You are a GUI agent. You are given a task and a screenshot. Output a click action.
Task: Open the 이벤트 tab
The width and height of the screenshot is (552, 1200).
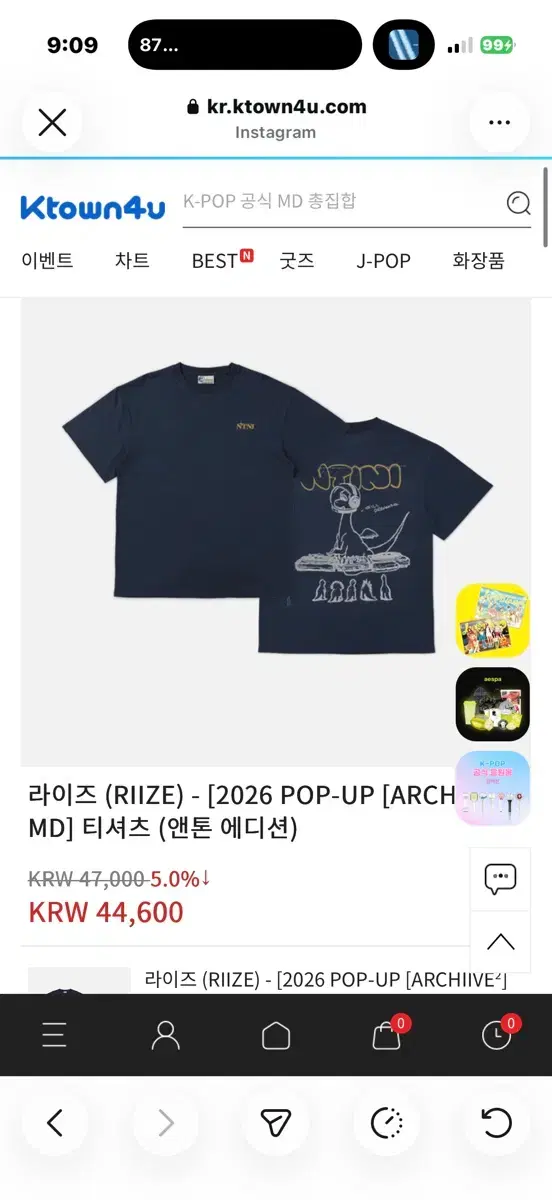47,260
